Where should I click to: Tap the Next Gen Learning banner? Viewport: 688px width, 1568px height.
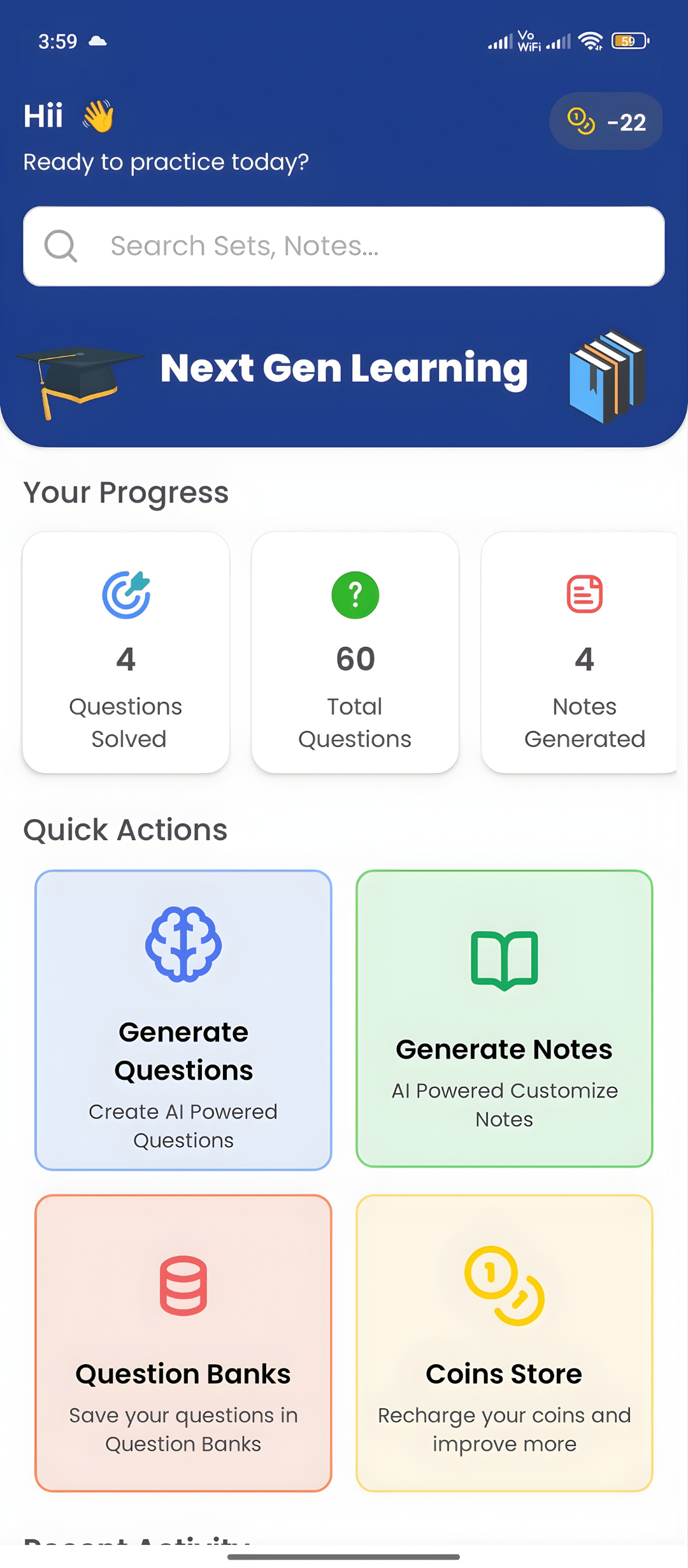[344, 370]
